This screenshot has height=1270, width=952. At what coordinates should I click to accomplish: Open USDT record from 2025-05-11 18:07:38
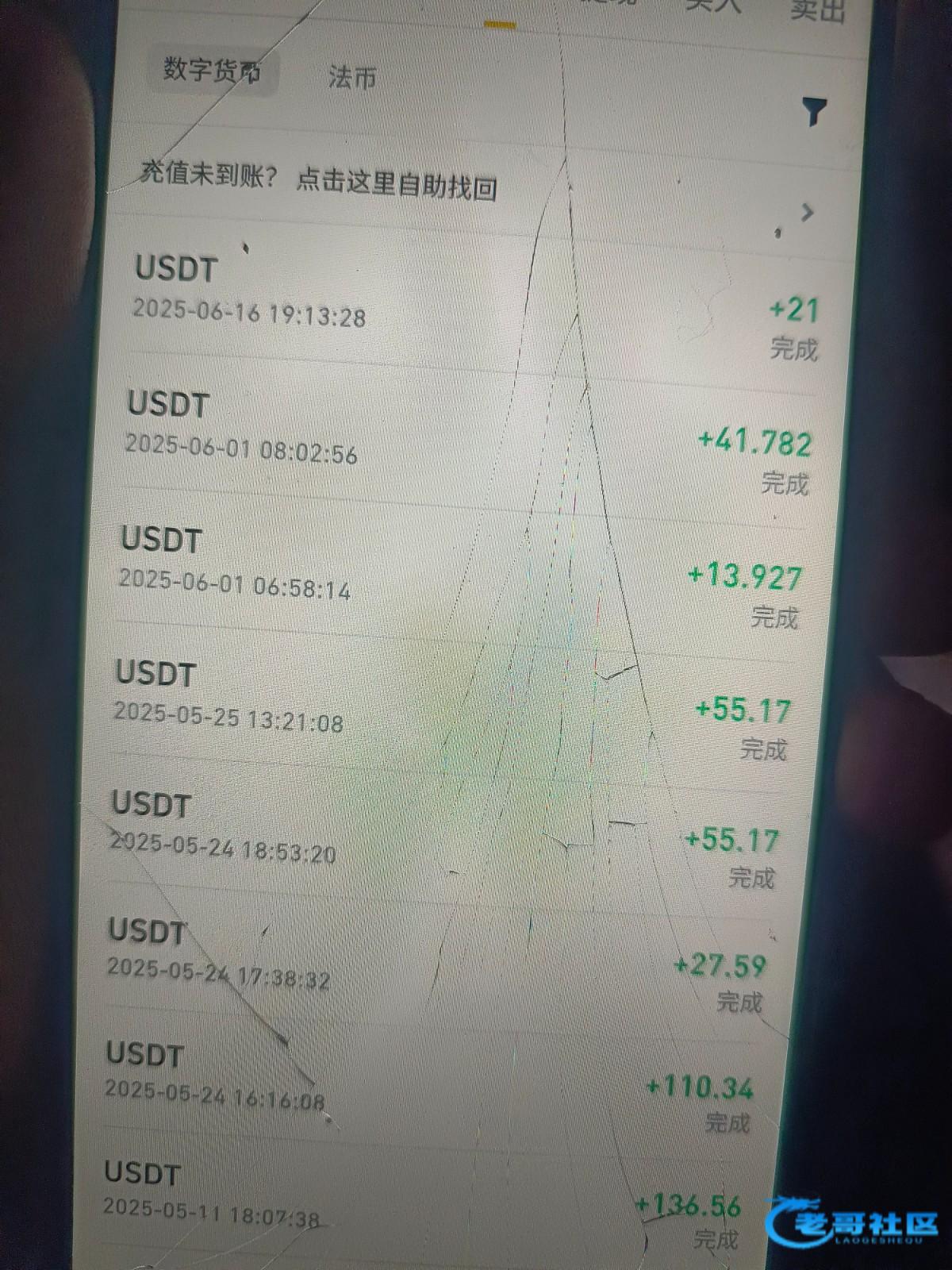(x=420, y=1203)
